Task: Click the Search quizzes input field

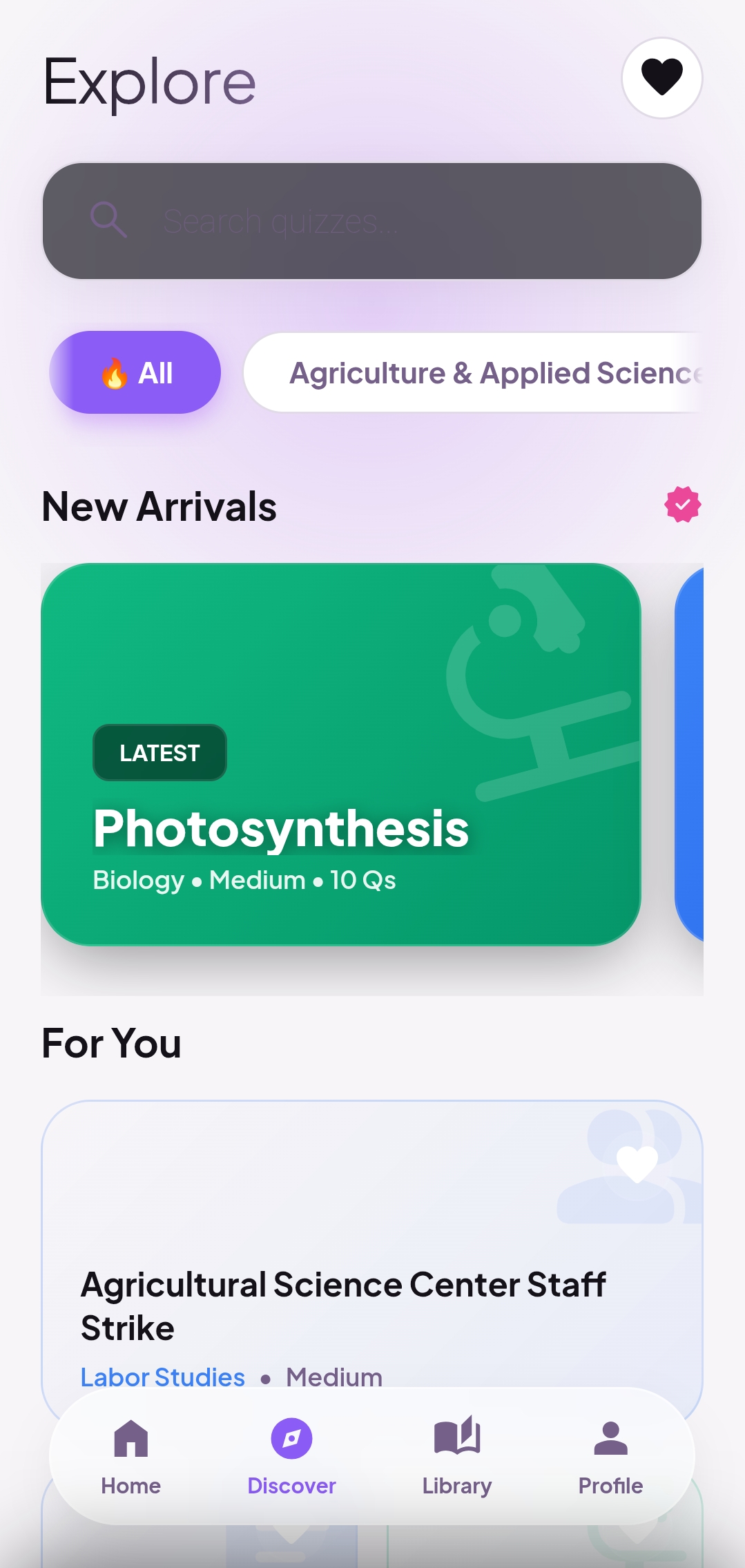Action: (372, 221)
